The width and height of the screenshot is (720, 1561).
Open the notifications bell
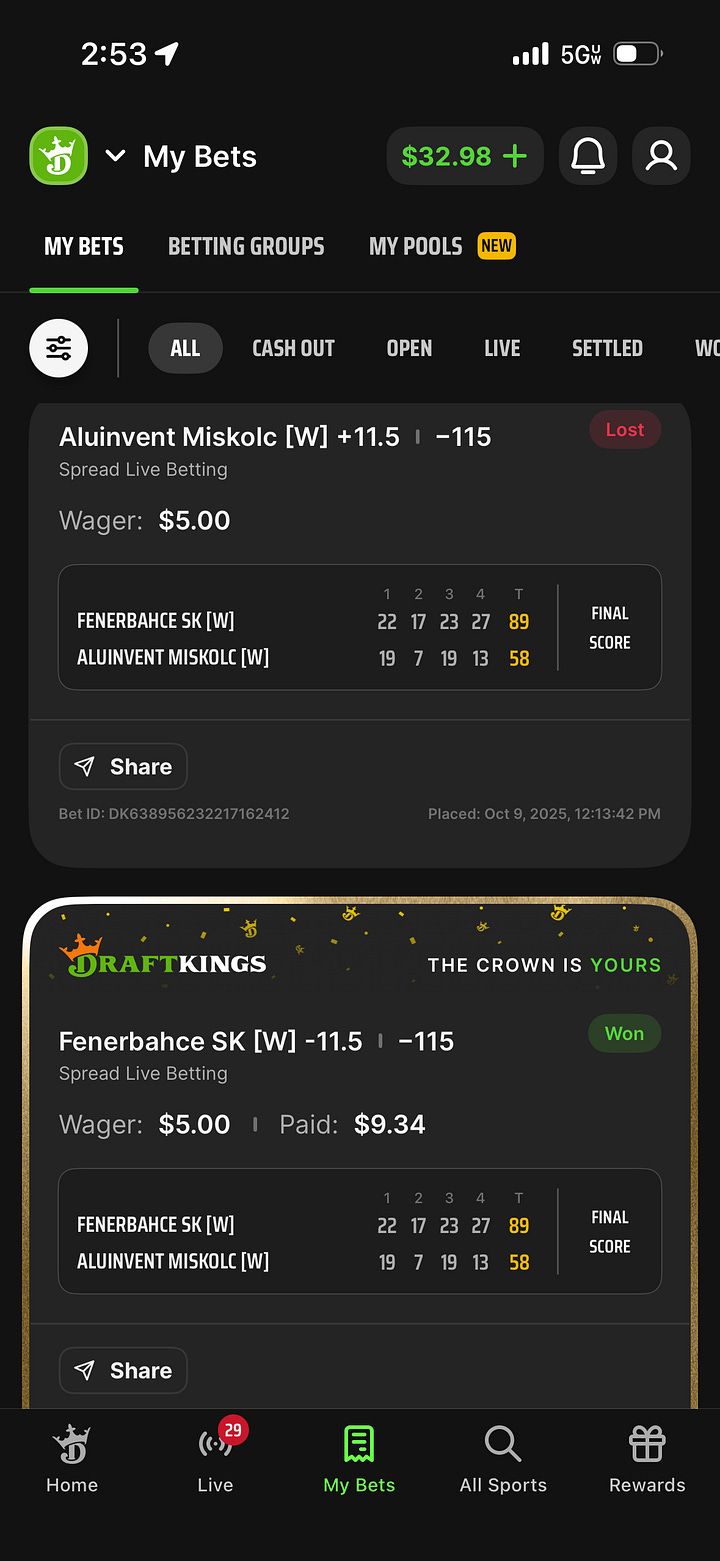(x=588, y=156)
